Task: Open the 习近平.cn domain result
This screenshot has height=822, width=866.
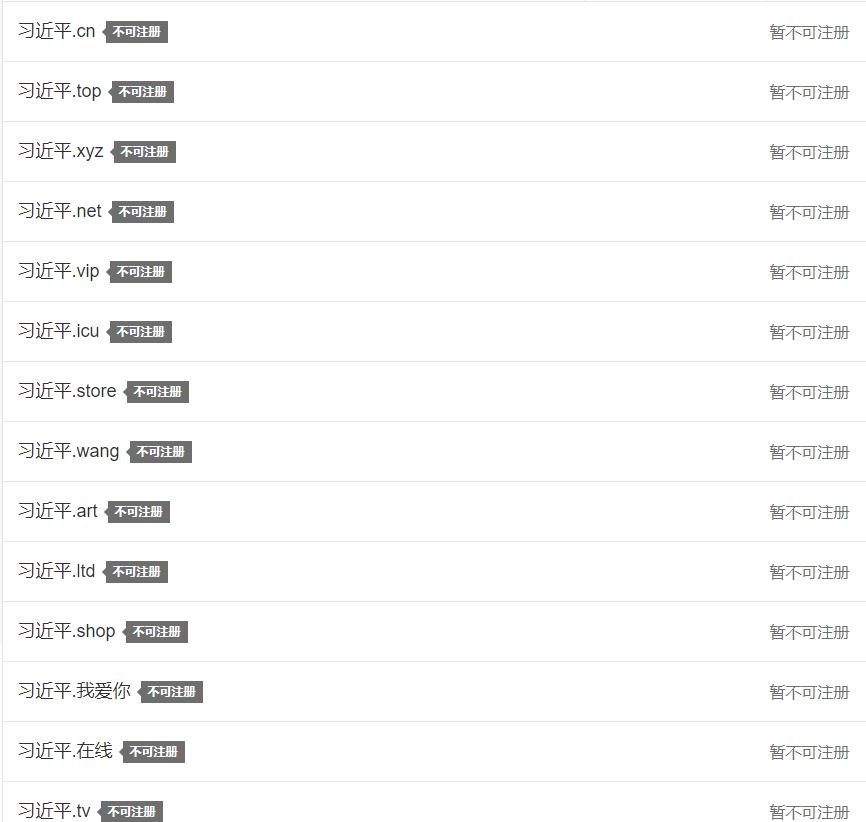Action: click(x=57, y=31)
